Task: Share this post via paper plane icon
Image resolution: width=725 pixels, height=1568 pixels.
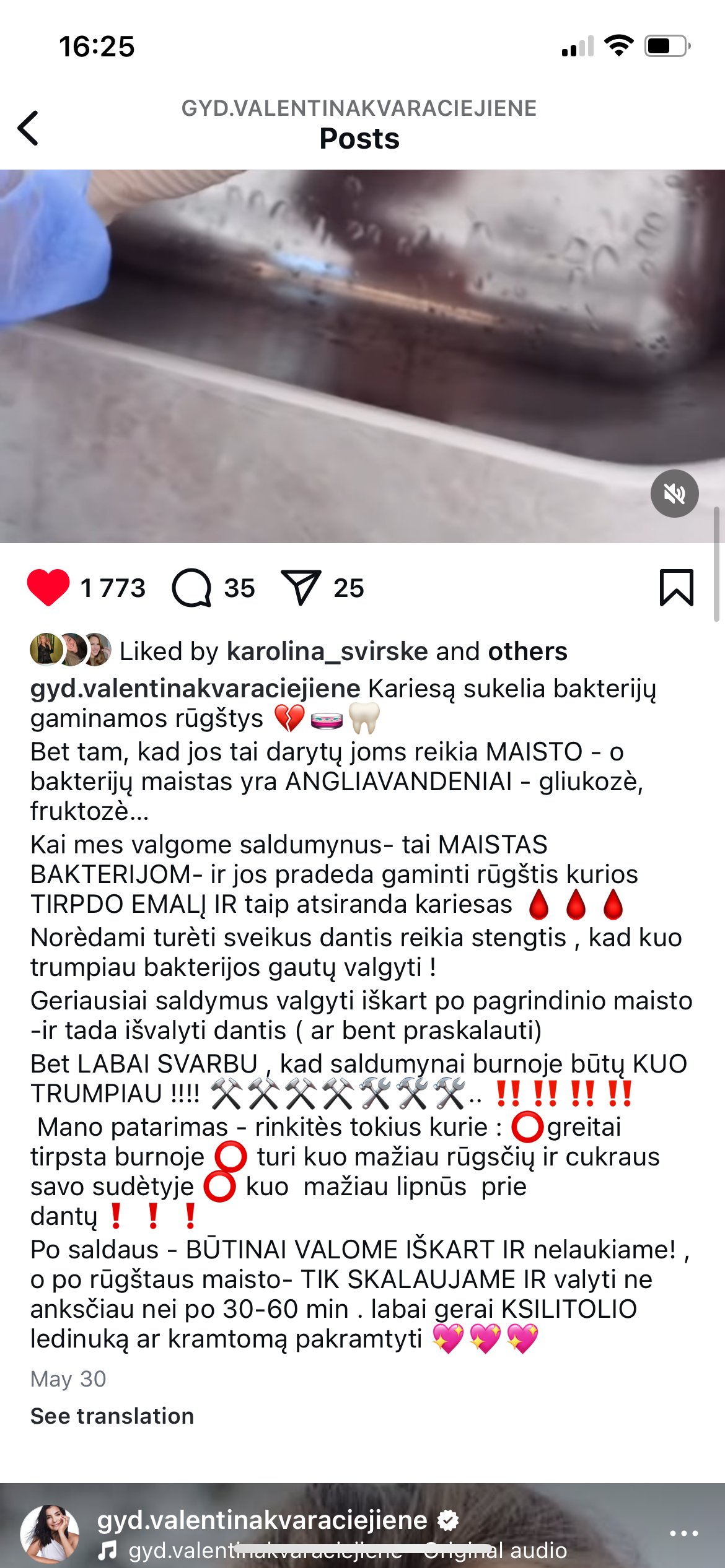Action: tap(301, 587)
